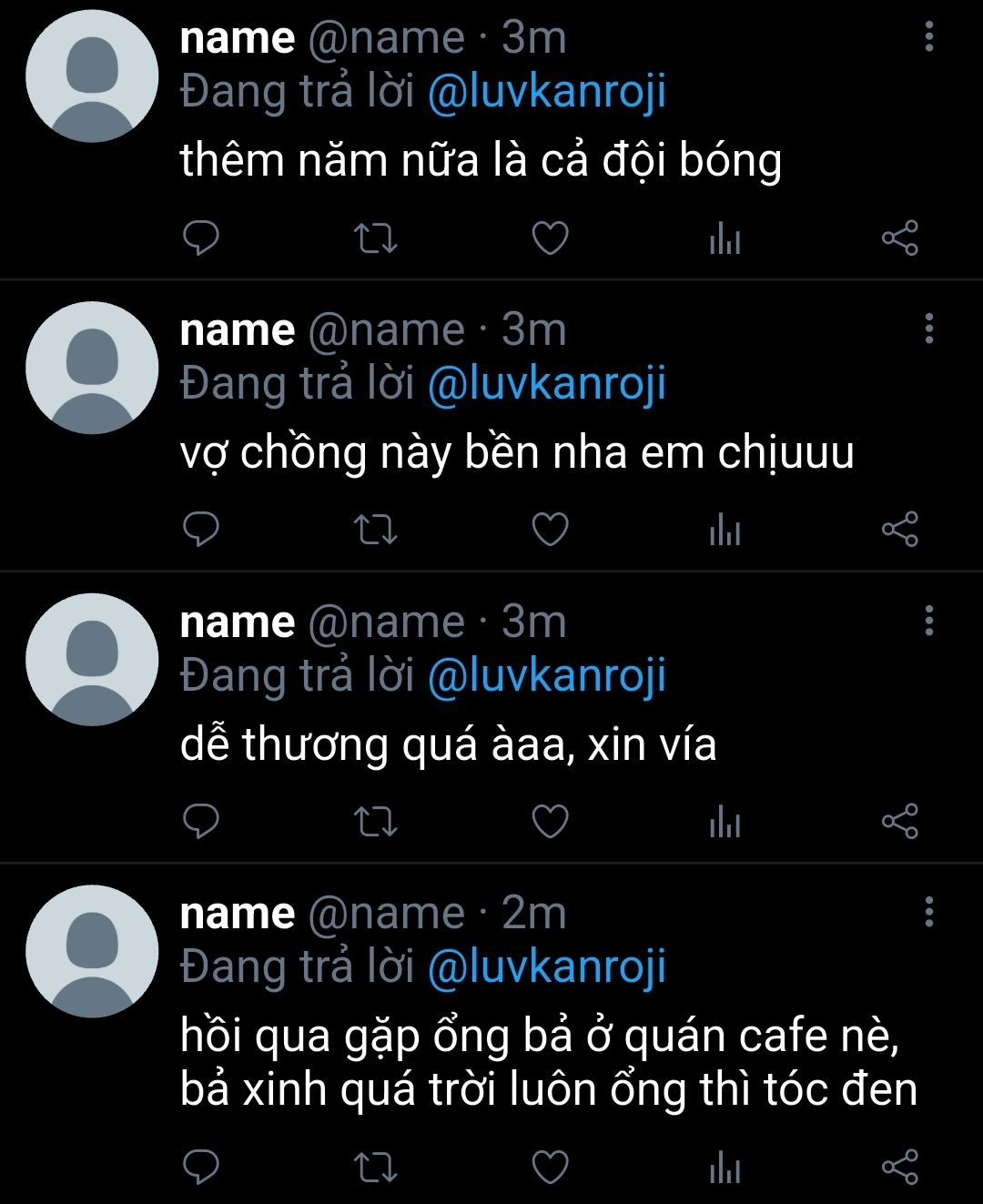Screen dimensions: 983x1204
Task: Like the 'hồi qua gặp ổng bả' tweet
Action: tap(550, 1168)
